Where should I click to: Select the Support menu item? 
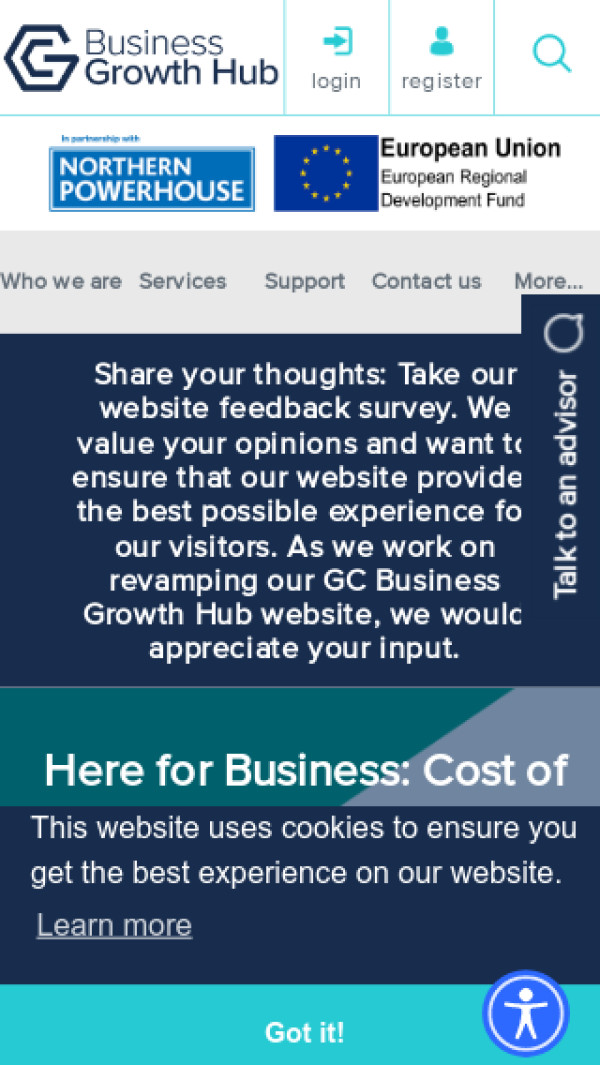pos(304,282)
